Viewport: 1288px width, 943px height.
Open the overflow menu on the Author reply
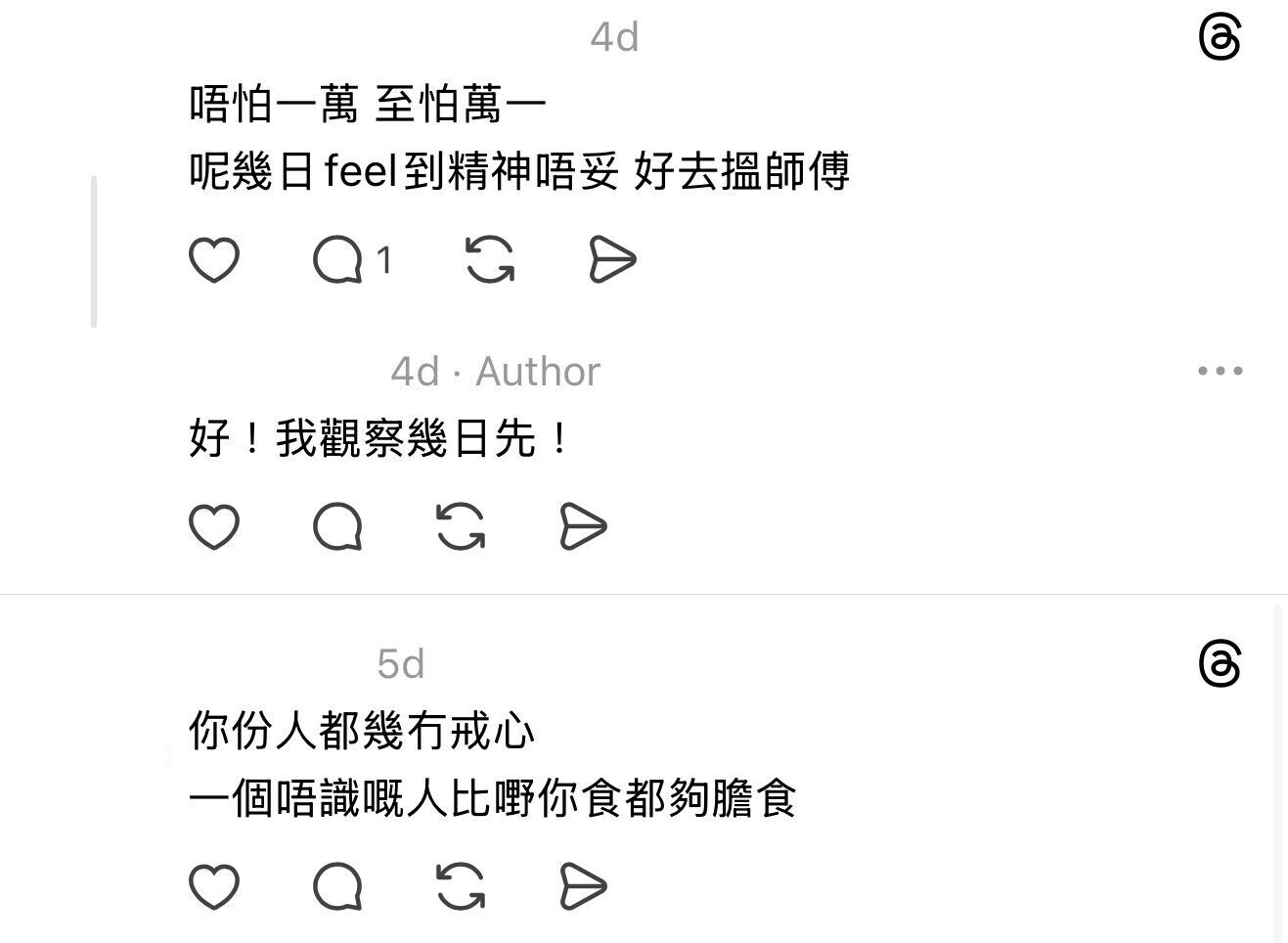pos(1220,371)
